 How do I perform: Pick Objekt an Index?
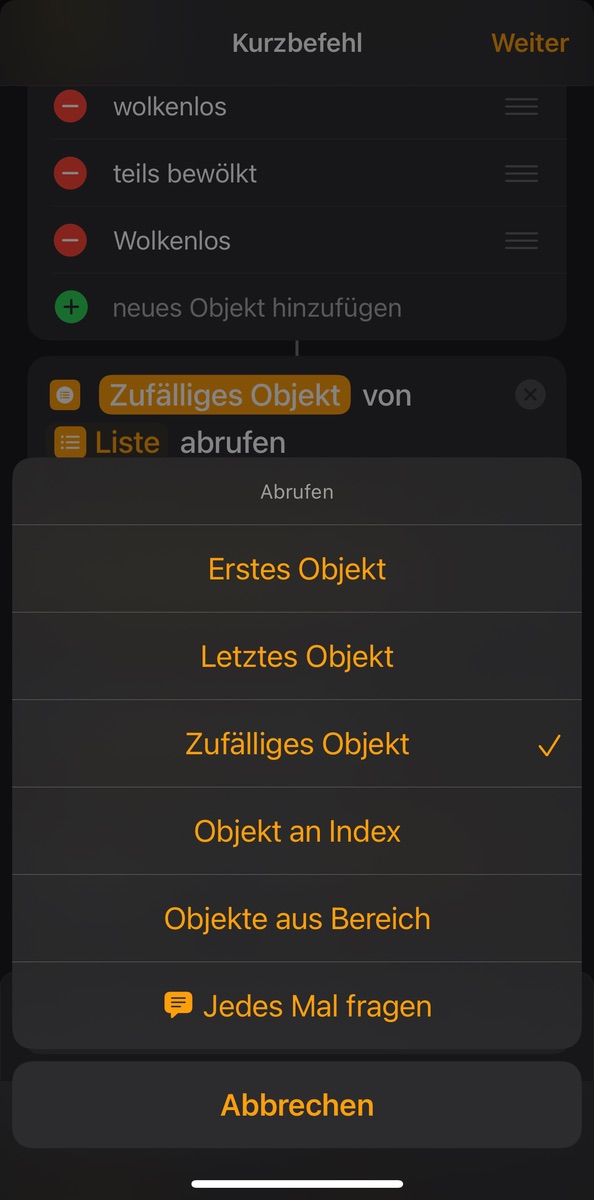pos(297,831)
